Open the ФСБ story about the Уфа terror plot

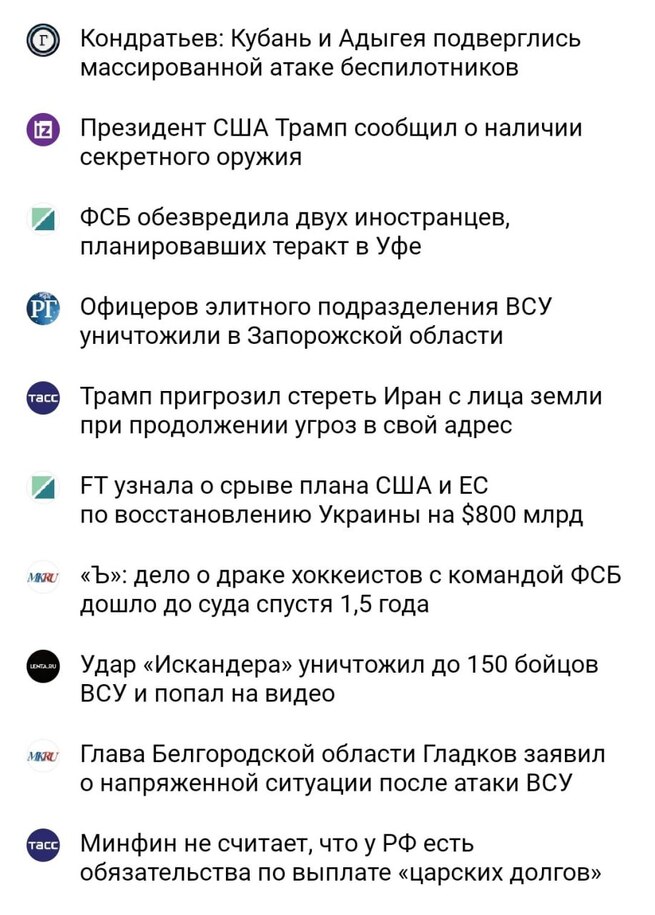coord(300,232)
